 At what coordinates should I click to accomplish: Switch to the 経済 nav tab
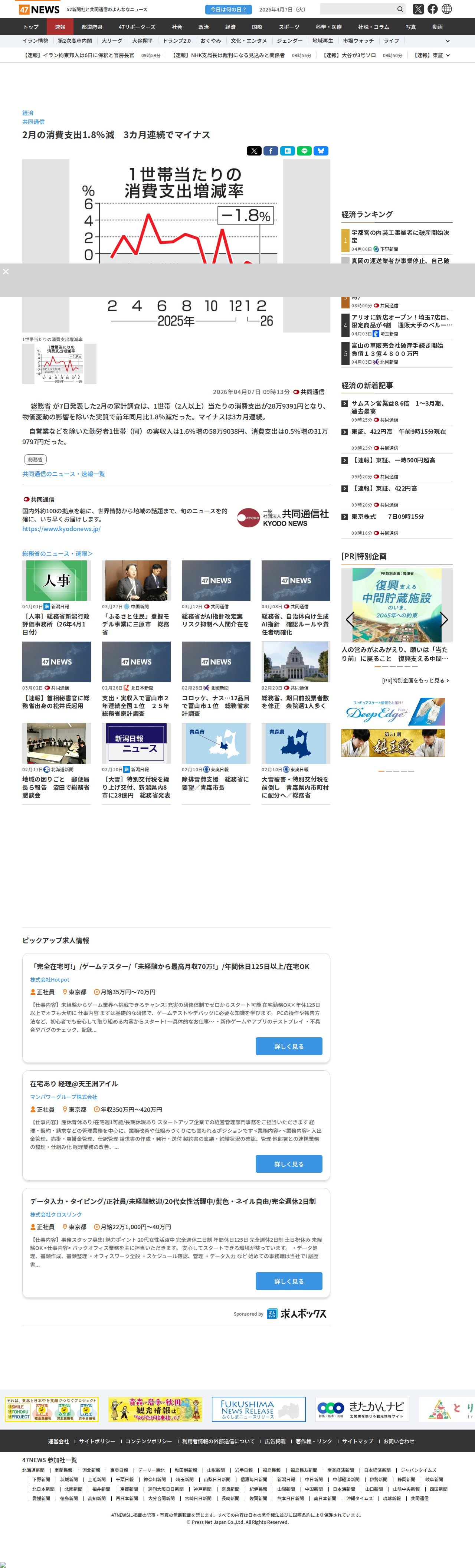tap(230, 27)
